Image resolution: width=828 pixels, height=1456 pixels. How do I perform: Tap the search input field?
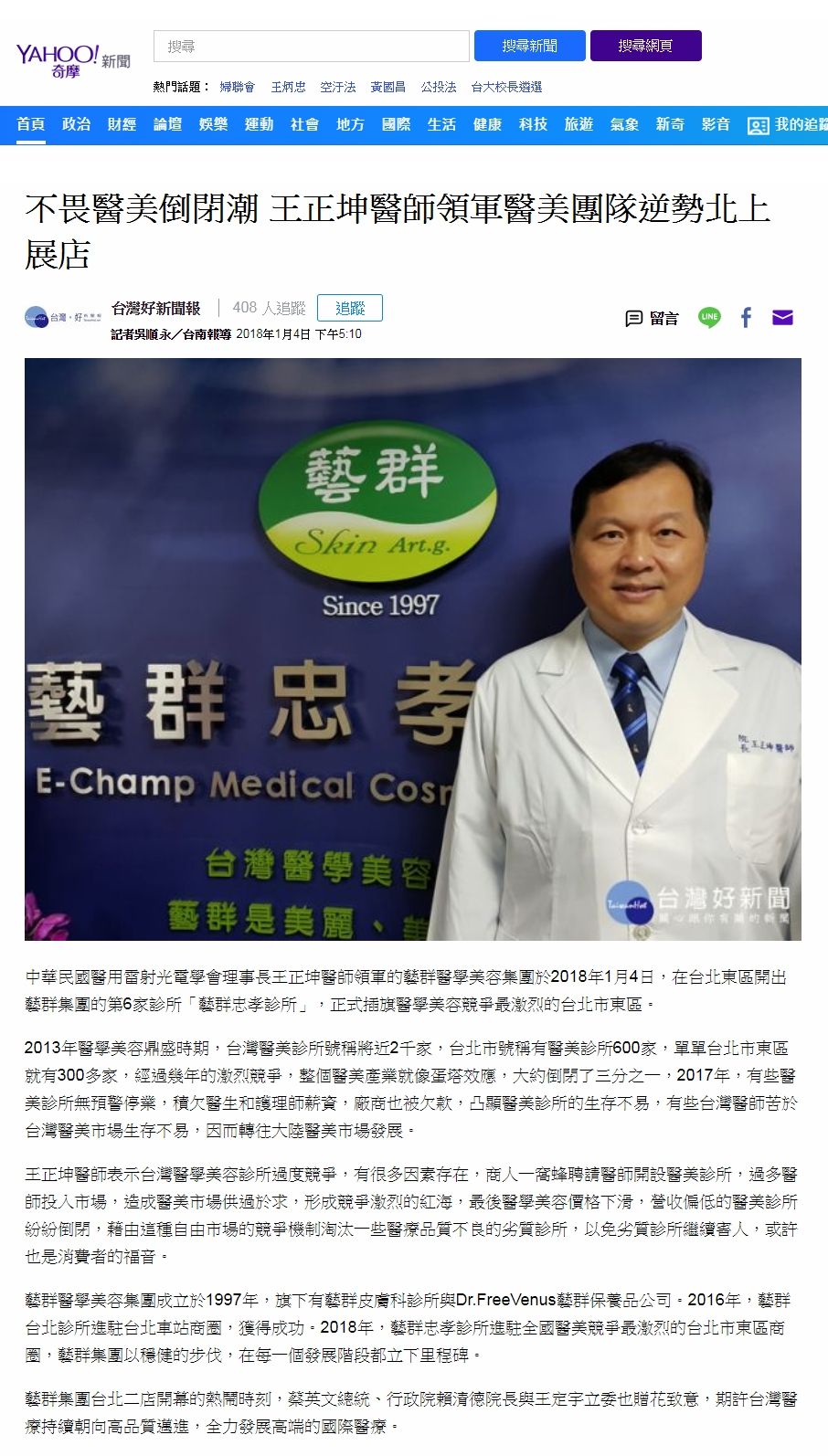tap(311, 46)
